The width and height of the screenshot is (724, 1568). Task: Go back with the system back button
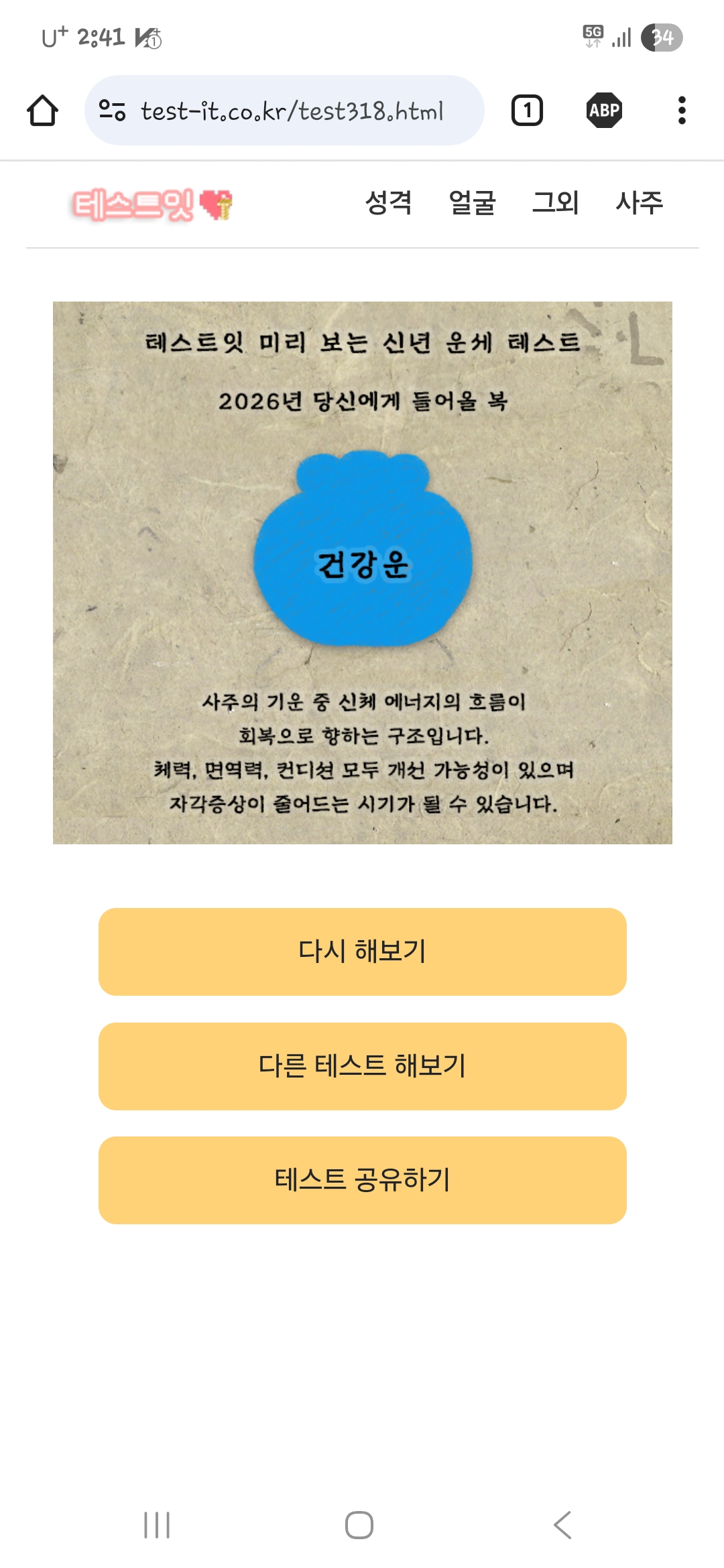click(x=562, y=1525)
